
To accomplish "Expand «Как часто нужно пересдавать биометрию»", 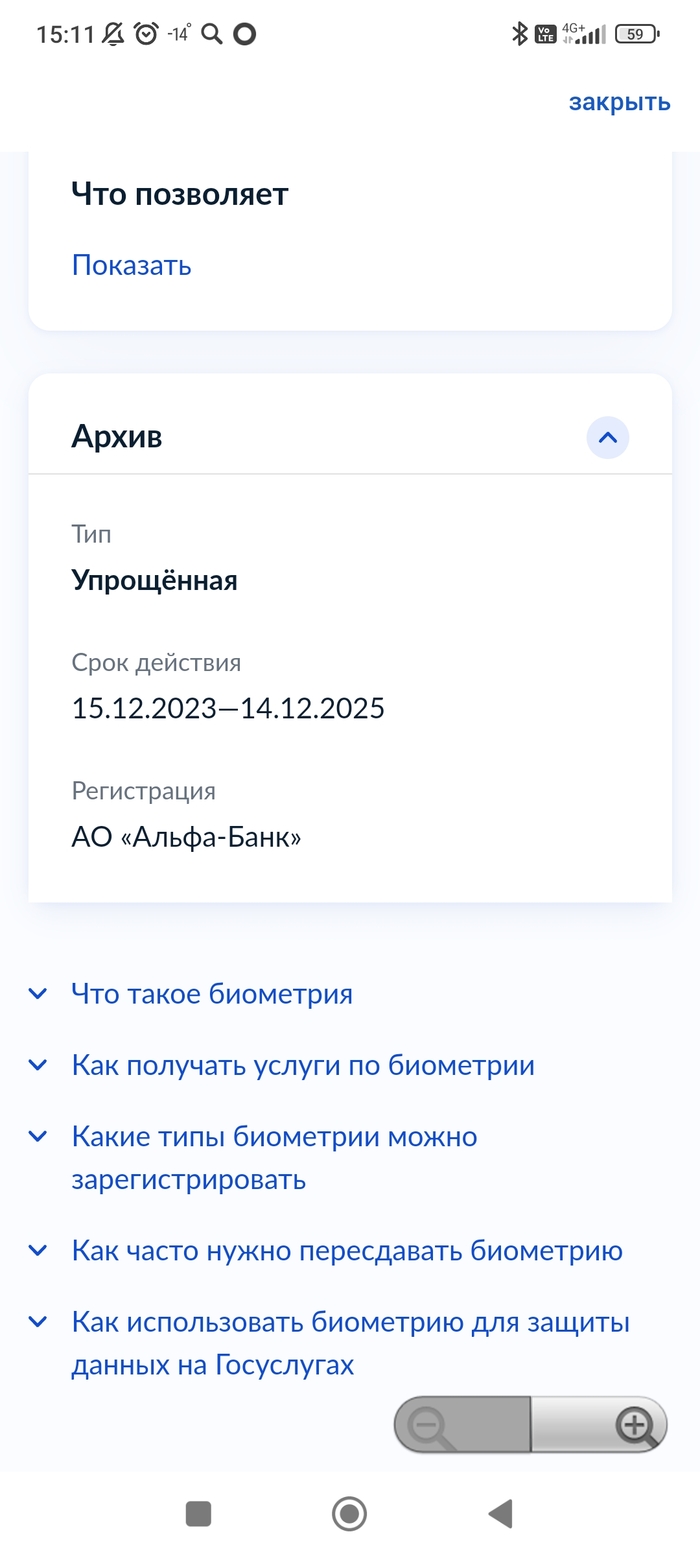I will (346, 1251).
